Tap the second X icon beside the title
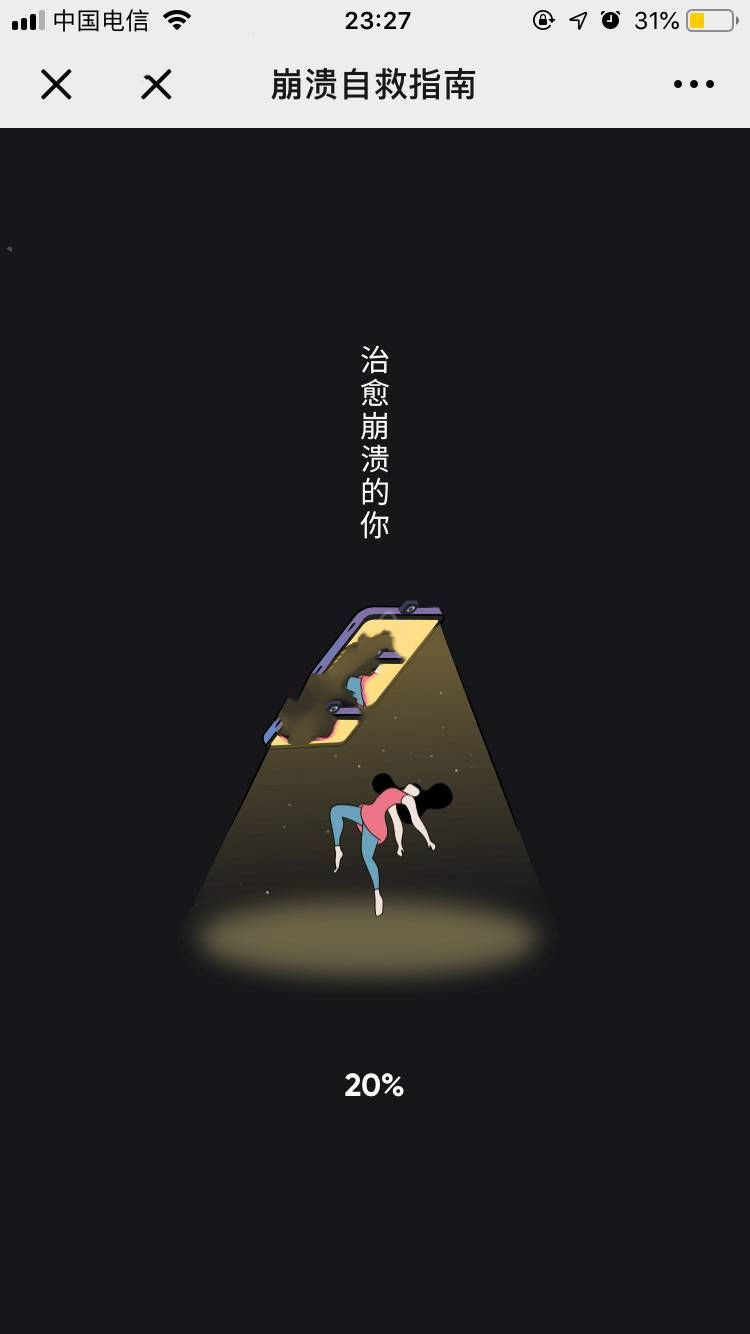 click(x=156, y=85)
